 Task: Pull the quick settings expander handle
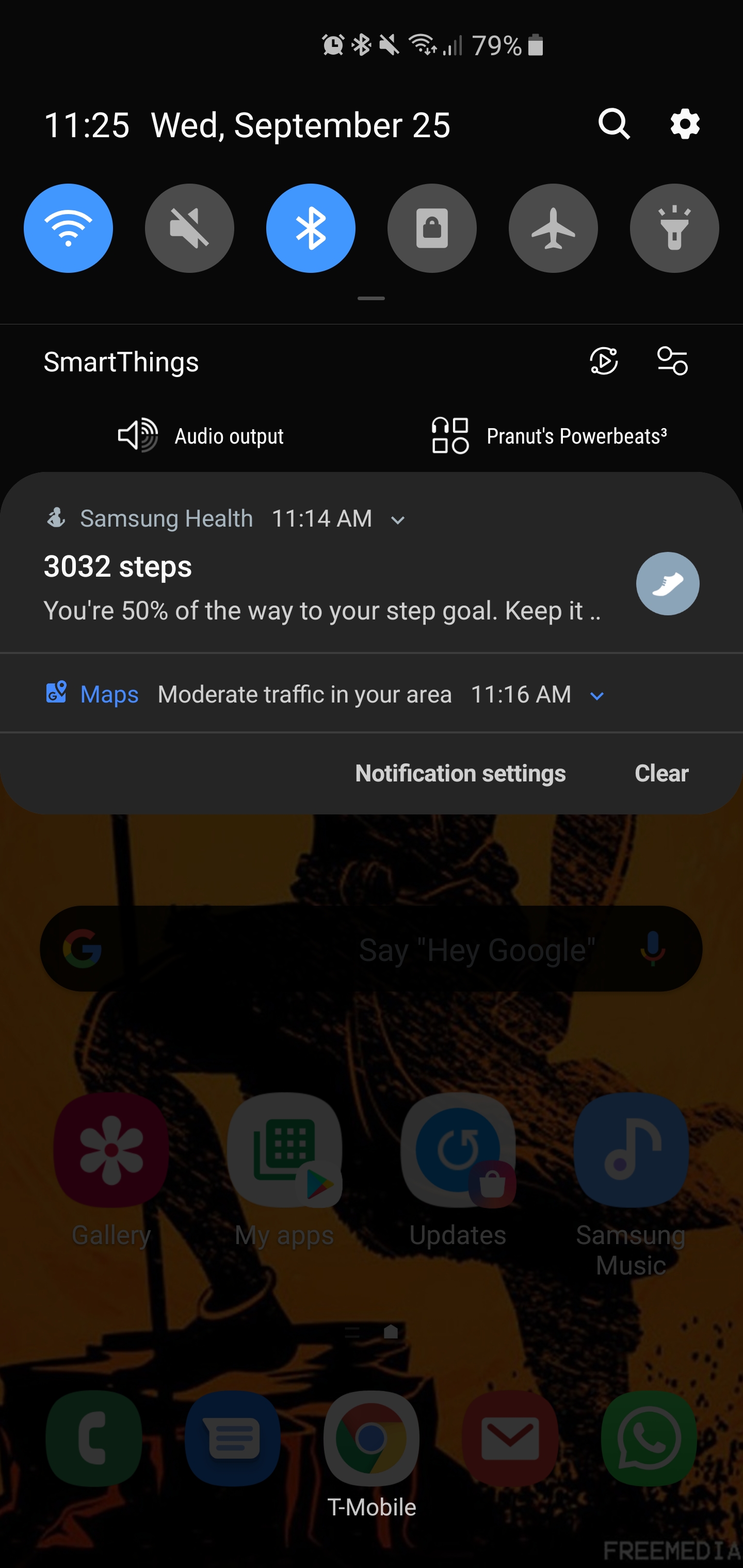click(372, 298)
